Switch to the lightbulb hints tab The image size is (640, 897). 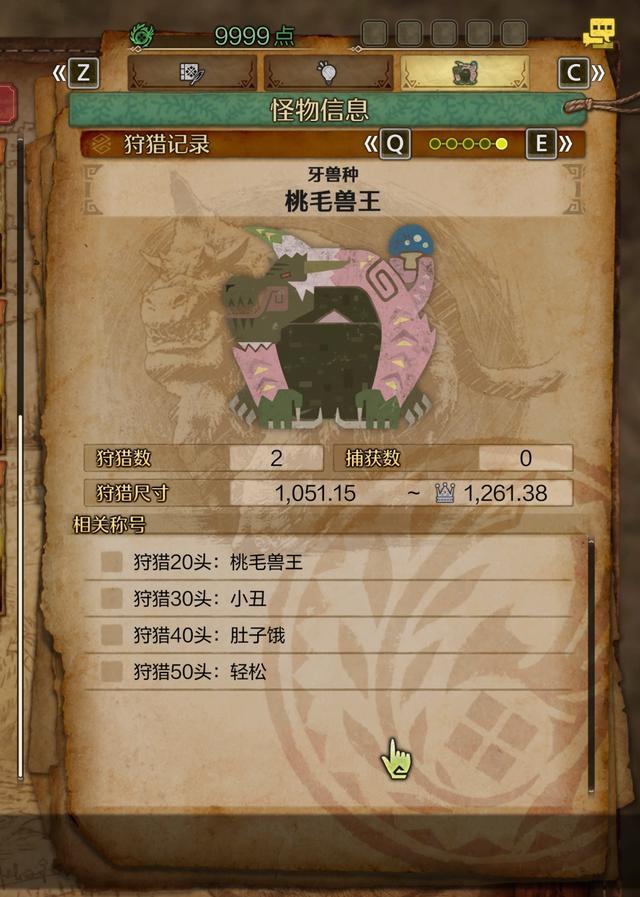click(x=328, y=73)
